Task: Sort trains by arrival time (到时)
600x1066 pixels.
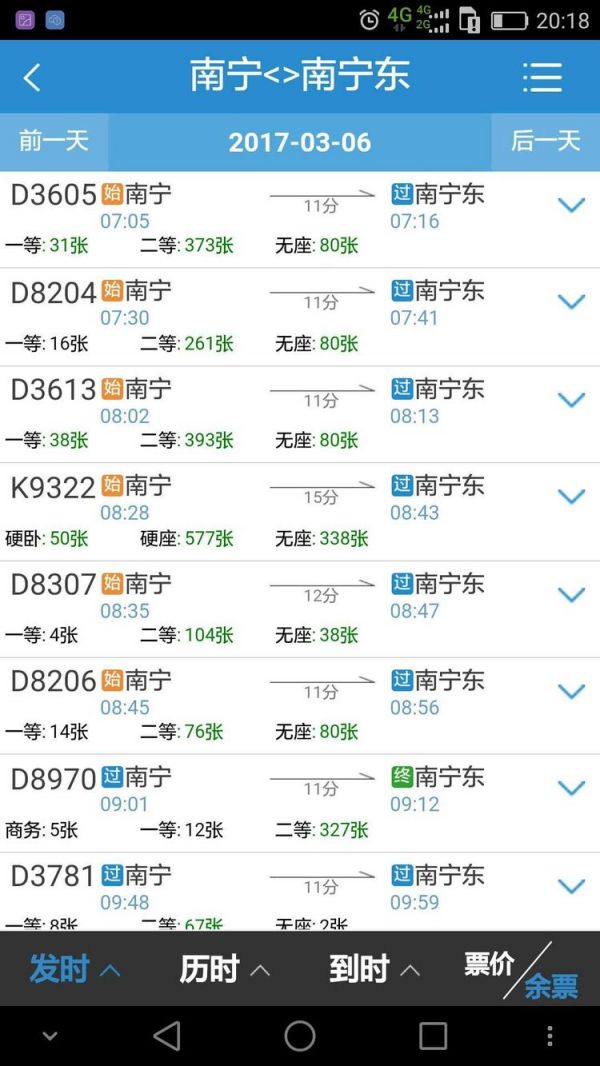Action: pos(374,969)
